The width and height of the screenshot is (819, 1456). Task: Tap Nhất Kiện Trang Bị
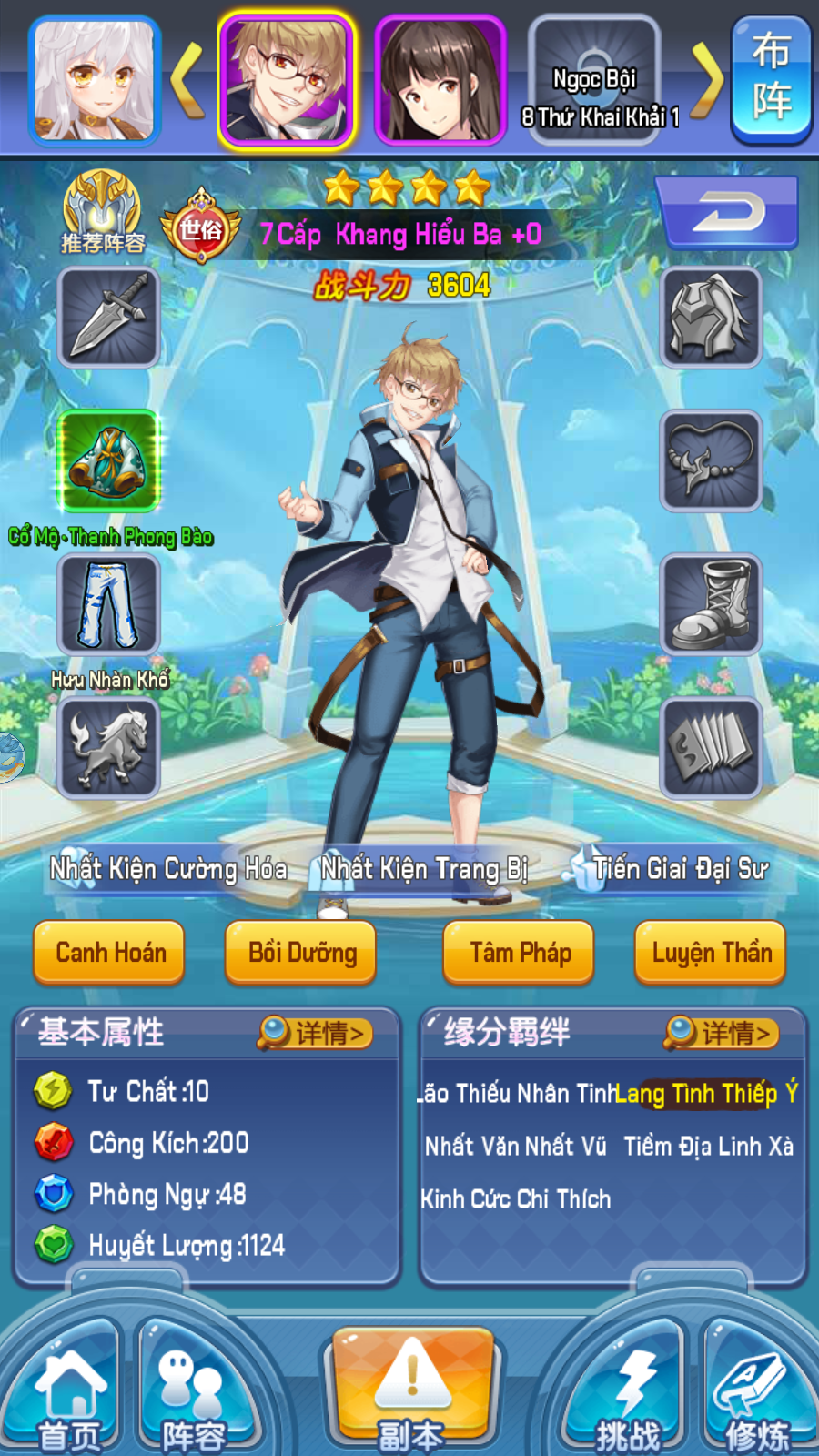pos(424,869)
